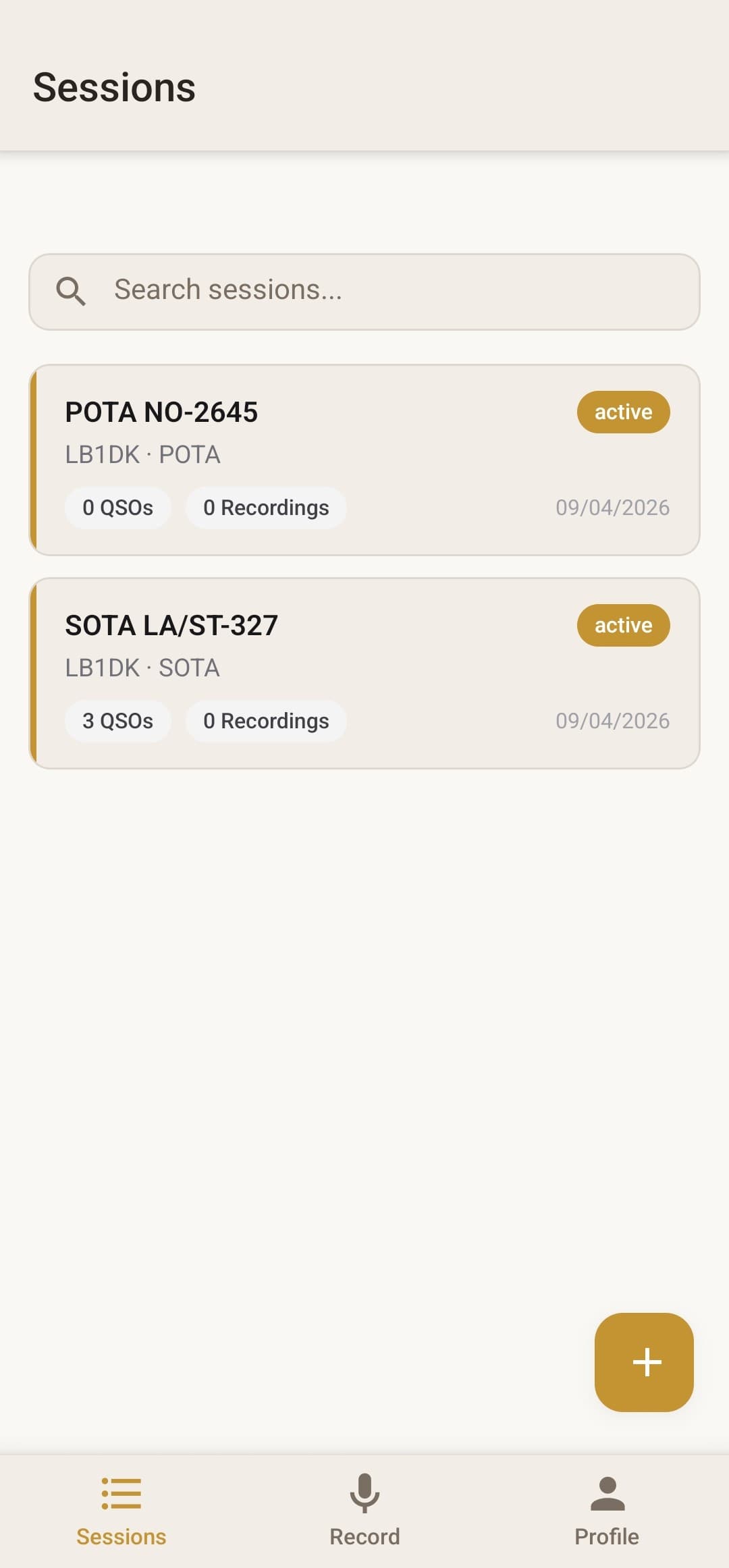
Task: Tap the 3 QSOs chip on SOTA session
Action: tap(117, 721)
